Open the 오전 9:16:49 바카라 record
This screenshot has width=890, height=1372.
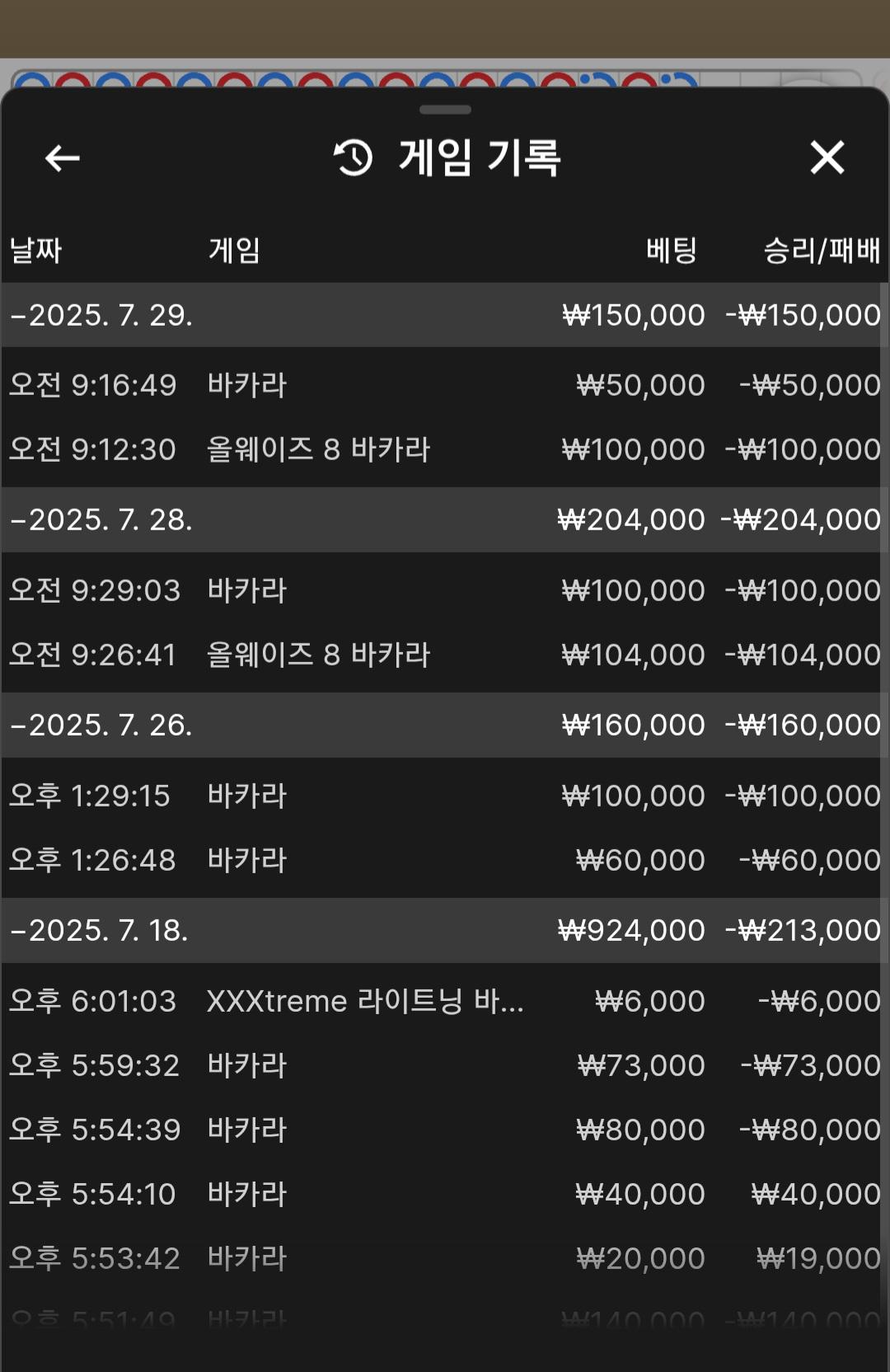(443, 385)
